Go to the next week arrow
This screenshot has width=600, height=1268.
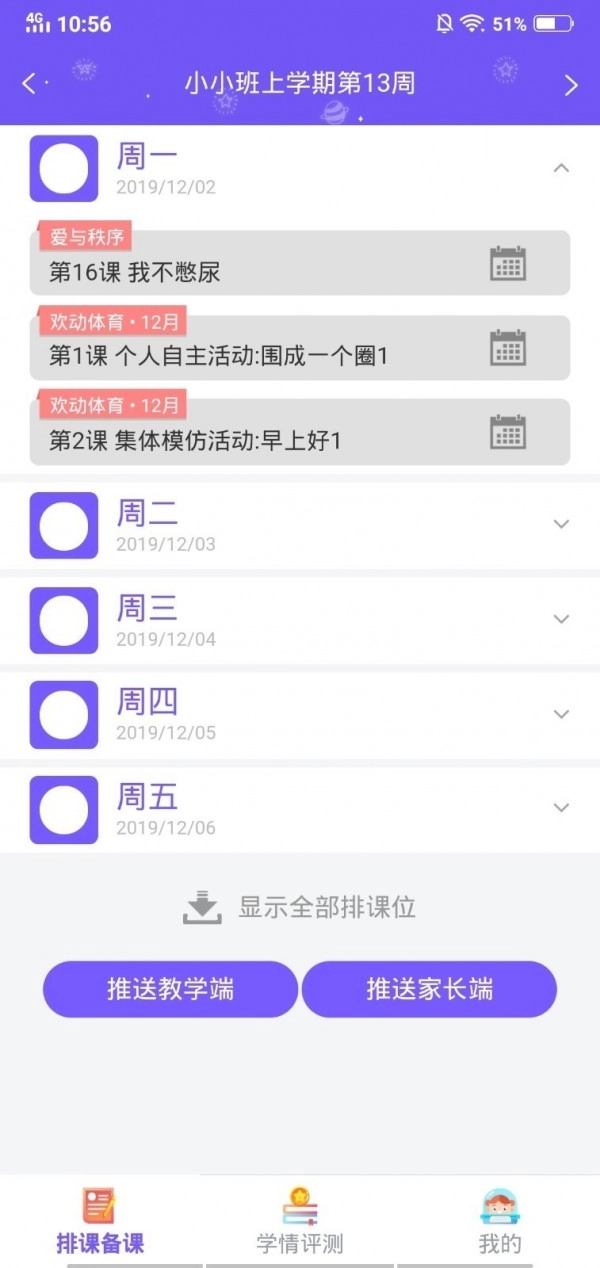tap(571, 85)
